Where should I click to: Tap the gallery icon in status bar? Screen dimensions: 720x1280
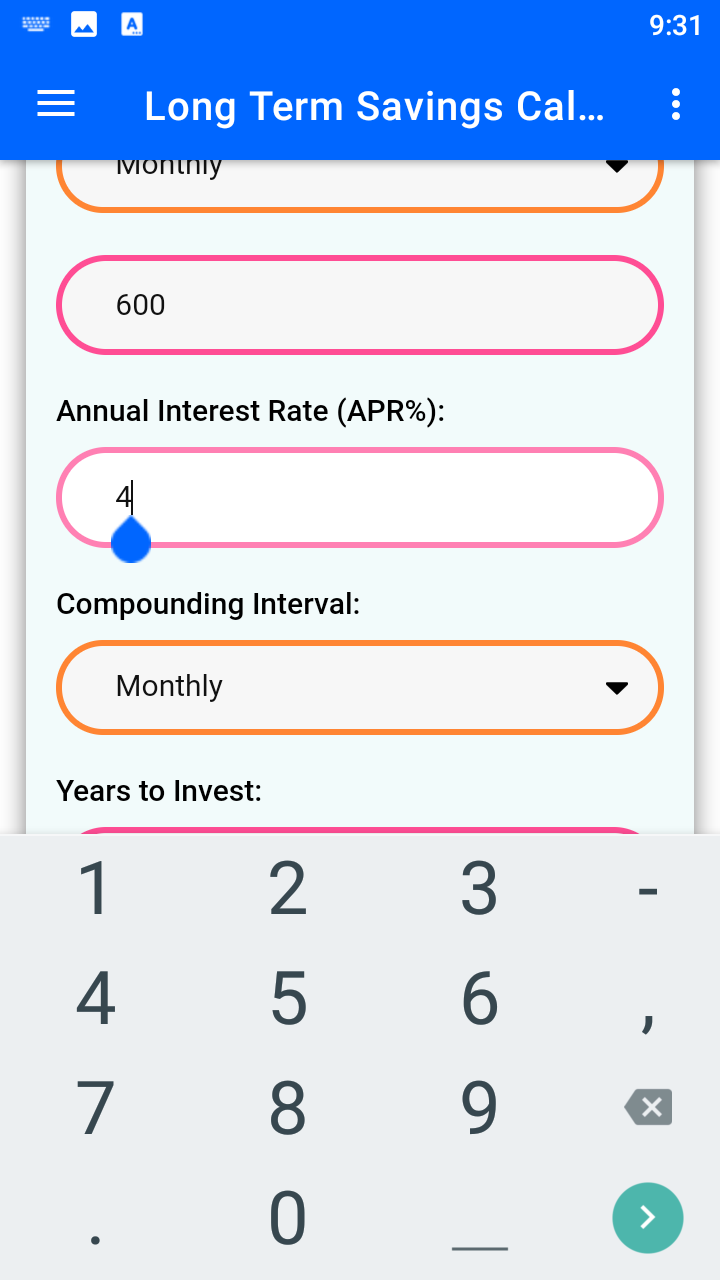[x=84, y=22]
